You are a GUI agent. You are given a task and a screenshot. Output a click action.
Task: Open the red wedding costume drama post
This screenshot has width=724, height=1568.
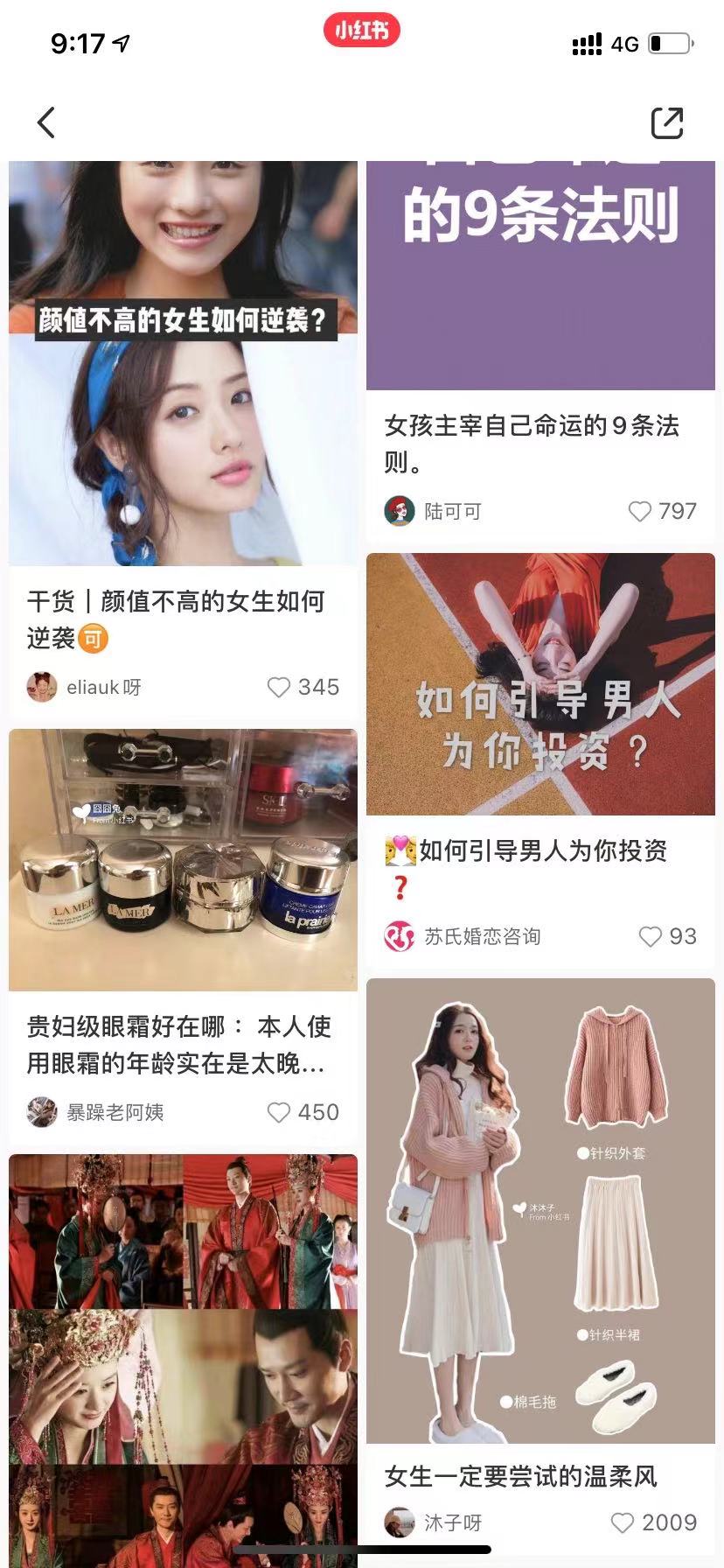[183, 1356]
